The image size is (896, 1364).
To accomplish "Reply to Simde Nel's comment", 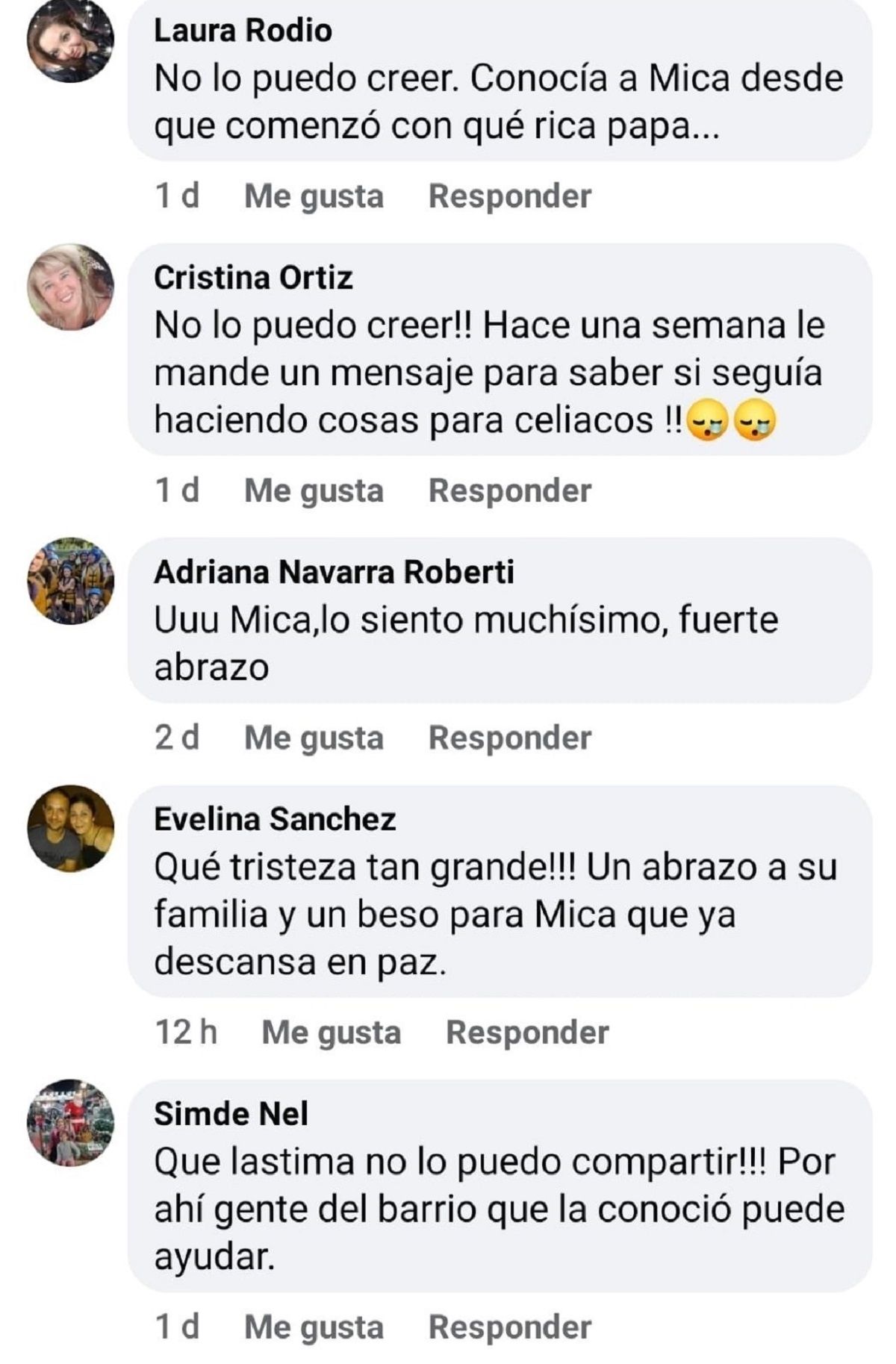I will pyautogui.click(x=509, y=1327).
